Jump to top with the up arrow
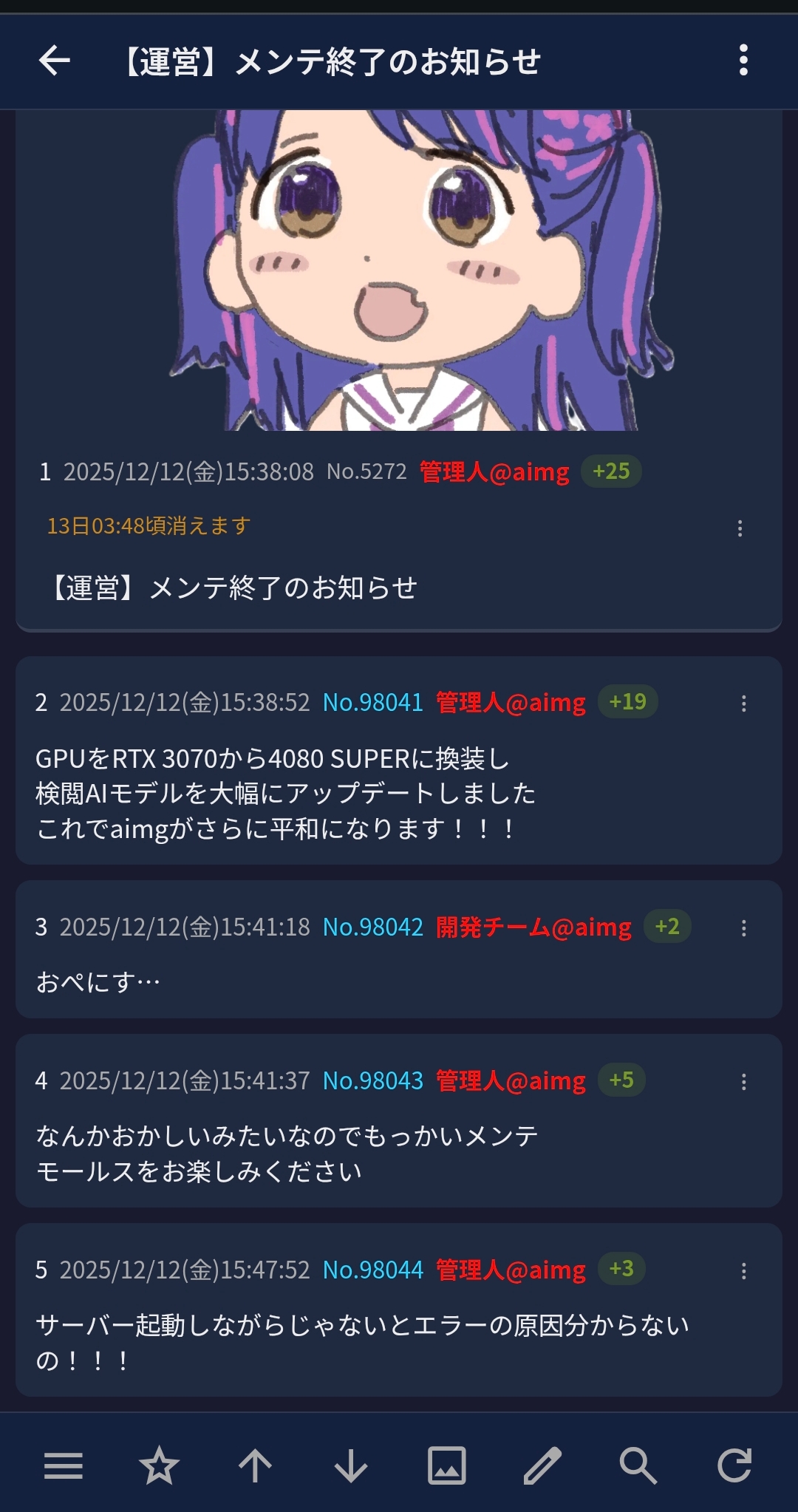The width and height of the screenshot is (798, 1512). 255,1465
